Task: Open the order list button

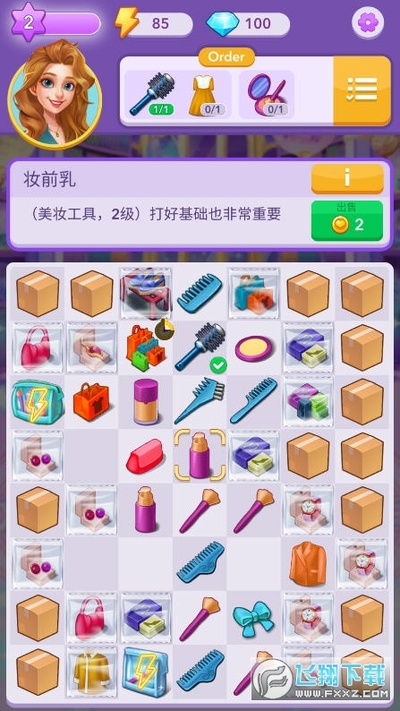Action: [x=361, y=90]
